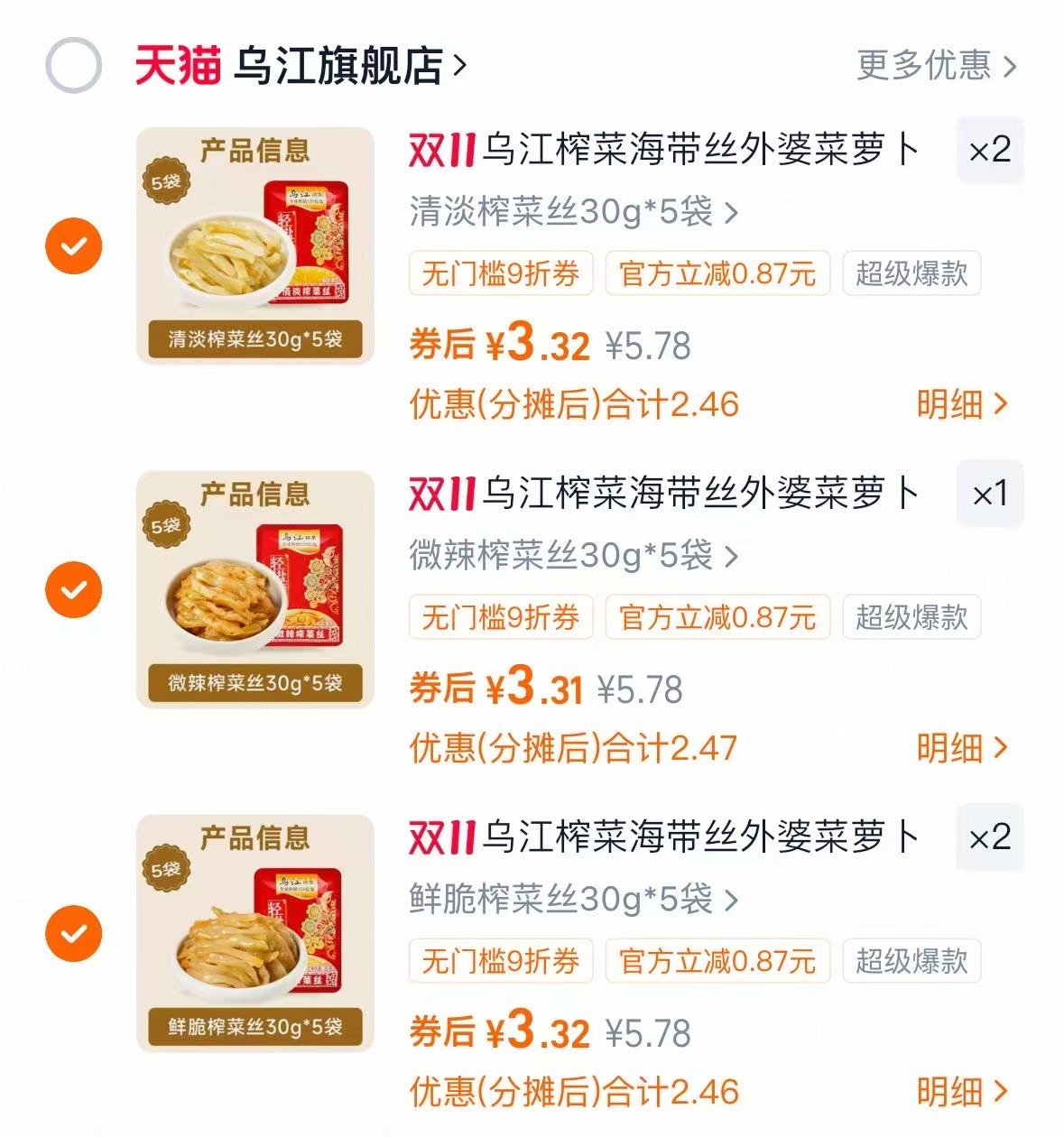1064x1137 pixels.
Task: Click the 无门槛9折券 coupon tag
Action: [x=501, y=274]
